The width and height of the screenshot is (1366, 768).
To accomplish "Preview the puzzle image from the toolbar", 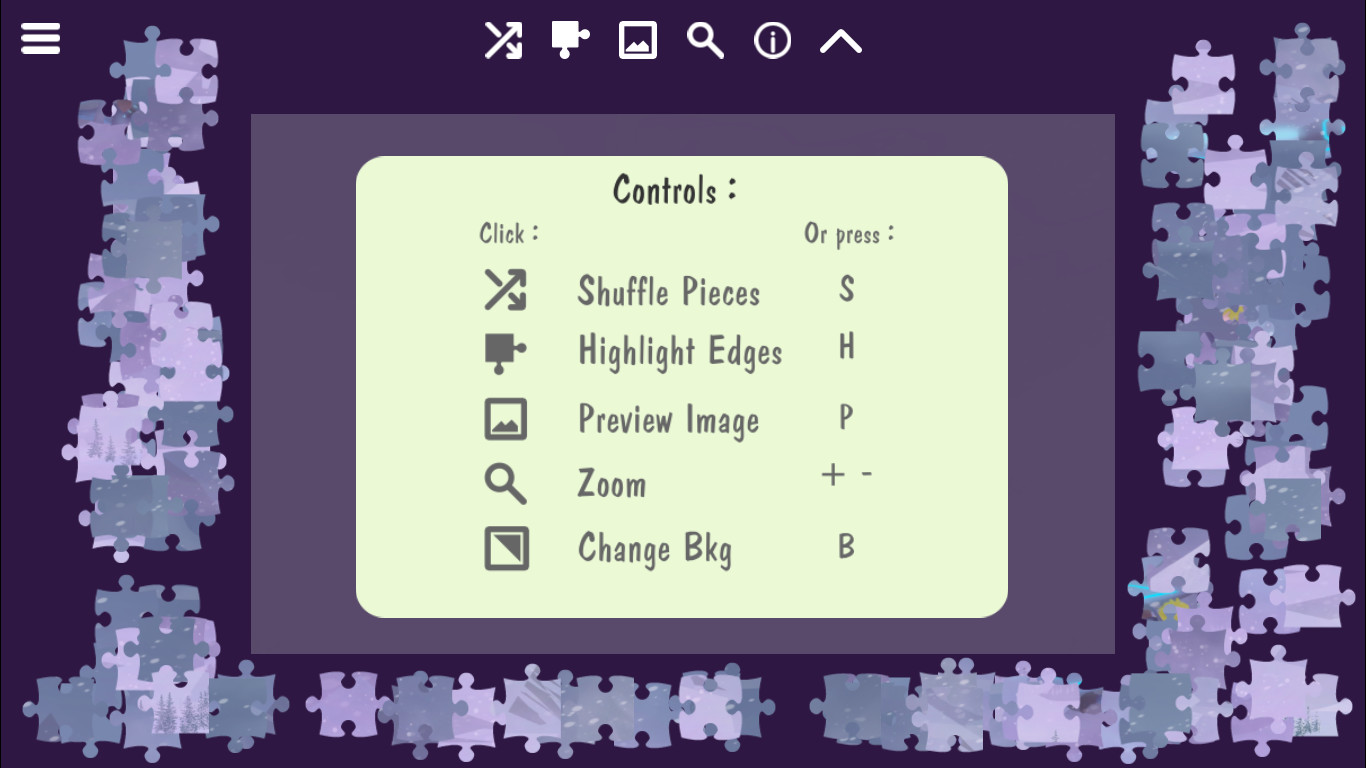I will tap(638, 40).
